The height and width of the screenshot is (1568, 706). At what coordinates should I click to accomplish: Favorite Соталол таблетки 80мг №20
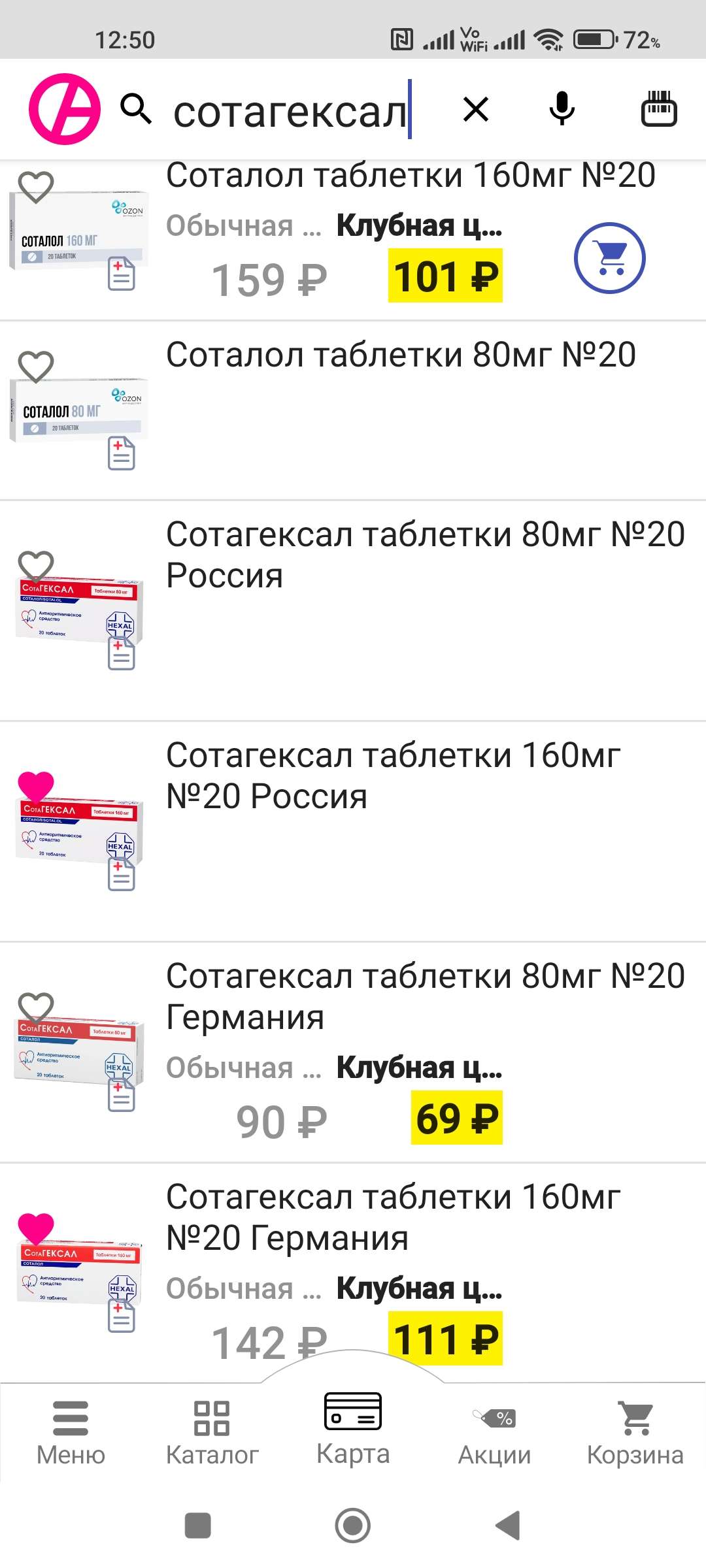coord(36,366)
